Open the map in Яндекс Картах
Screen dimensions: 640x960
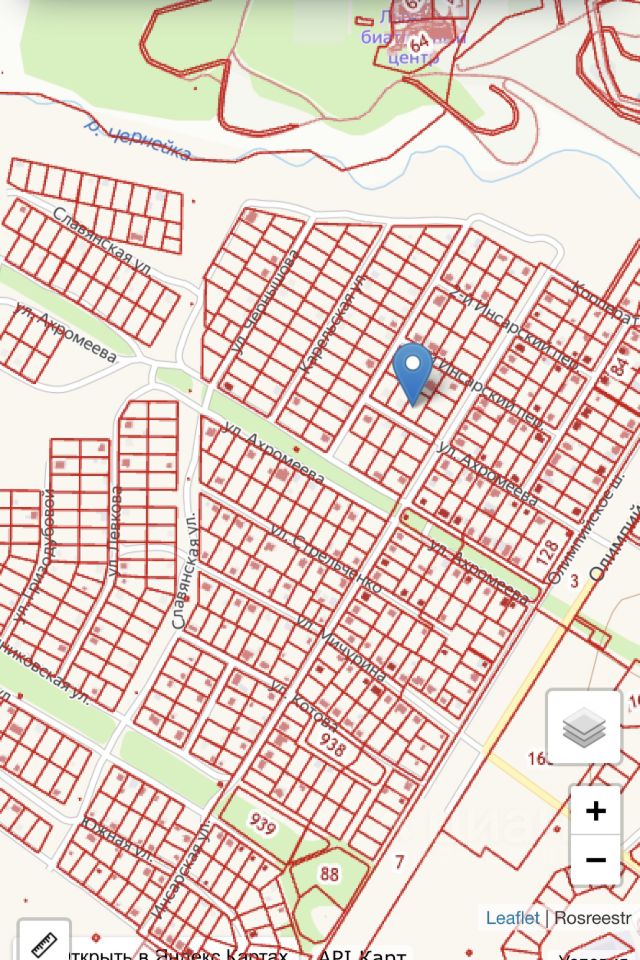180,952
